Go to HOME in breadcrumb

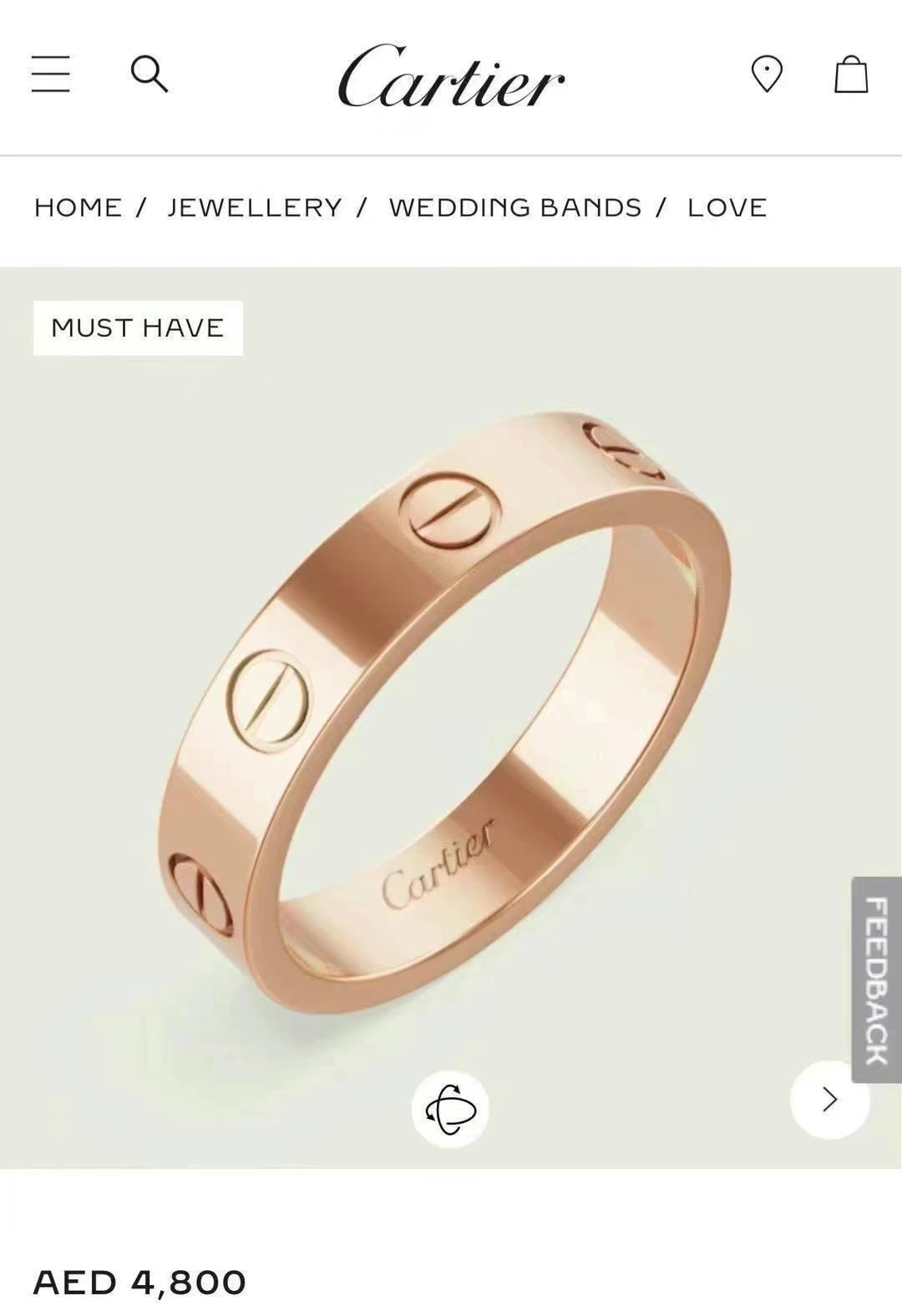(x=78, y=207)
